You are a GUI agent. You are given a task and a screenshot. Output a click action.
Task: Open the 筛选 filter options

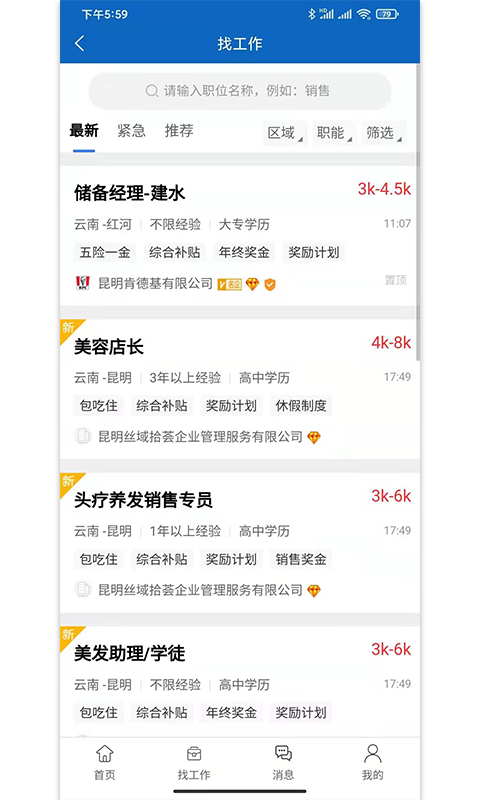point(384,133)
